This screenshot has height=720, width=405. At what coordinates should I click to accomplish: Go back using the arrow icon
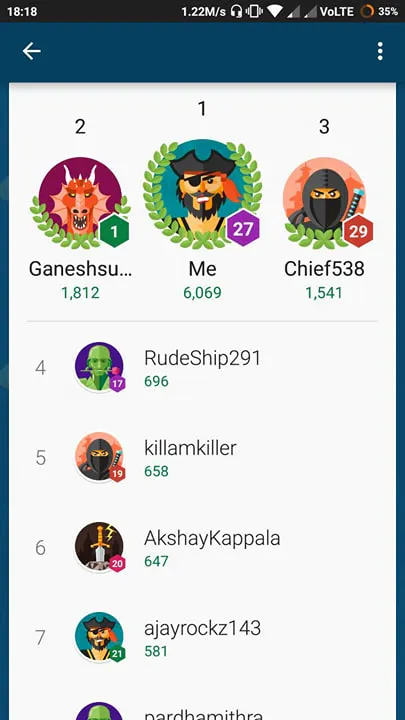pos(32,51)
